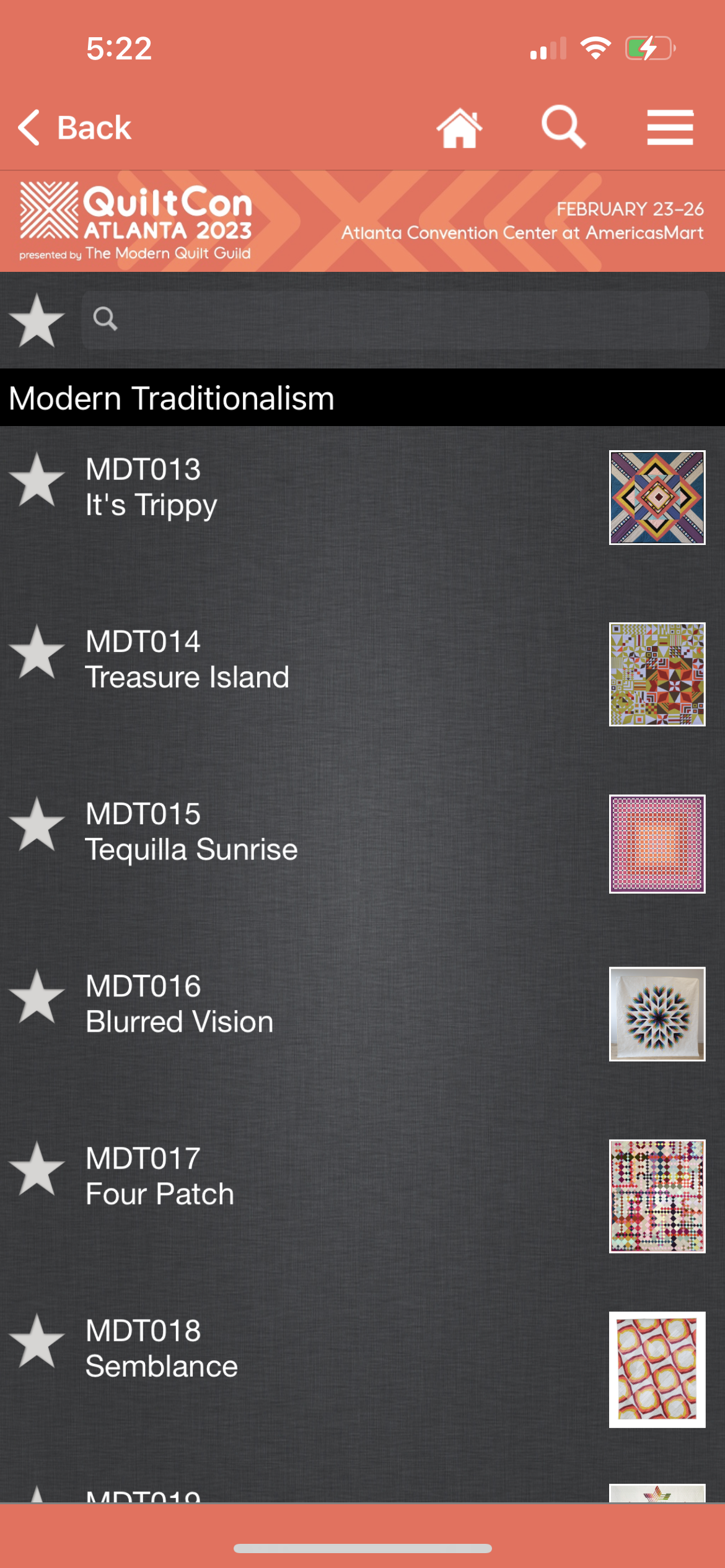Open the MDT017 Four Patch entry
The height and width of the screenshot is (1568, 725).
[248, 1176]
